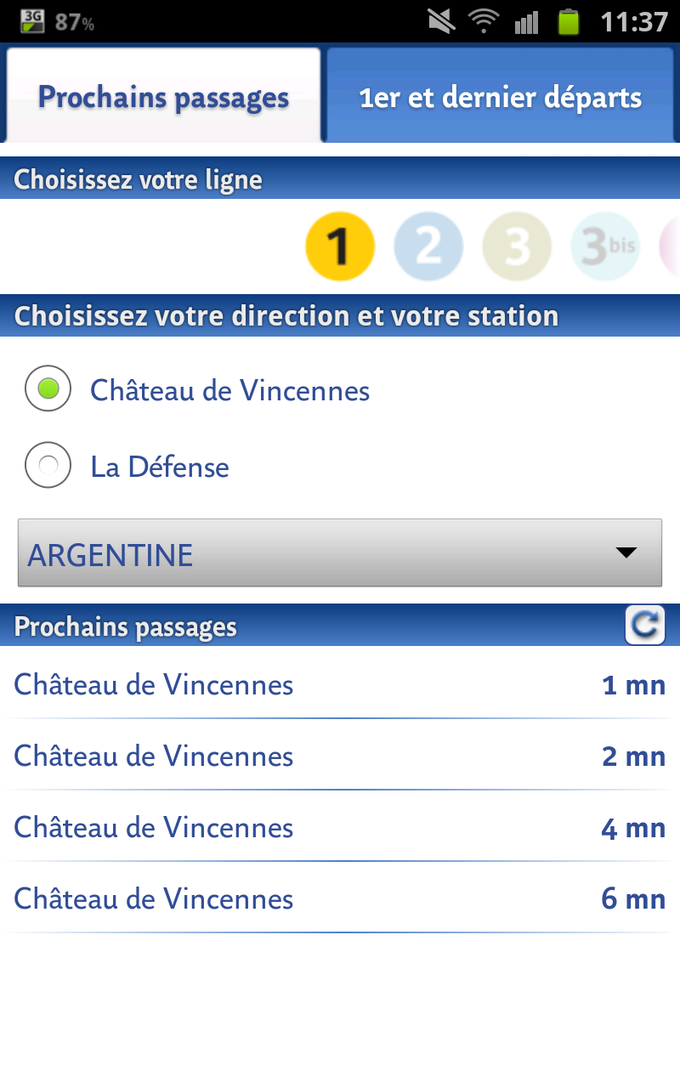
Task: Select metro line 1
Action: 340,246
